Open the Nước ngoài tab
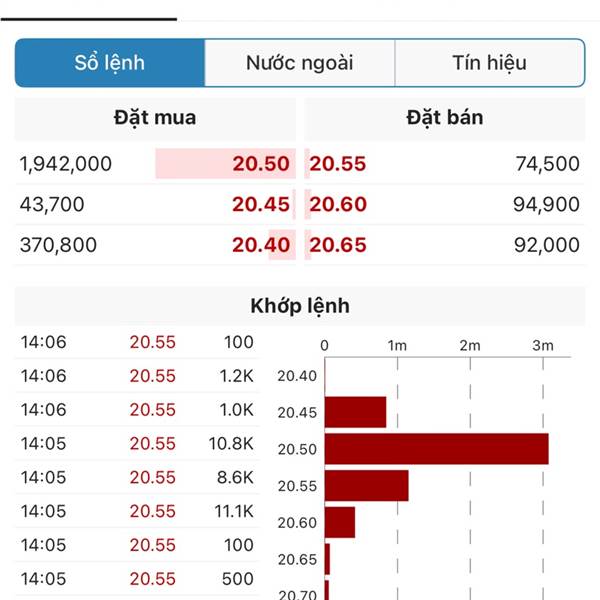The image size is (600, 600). 300,63
